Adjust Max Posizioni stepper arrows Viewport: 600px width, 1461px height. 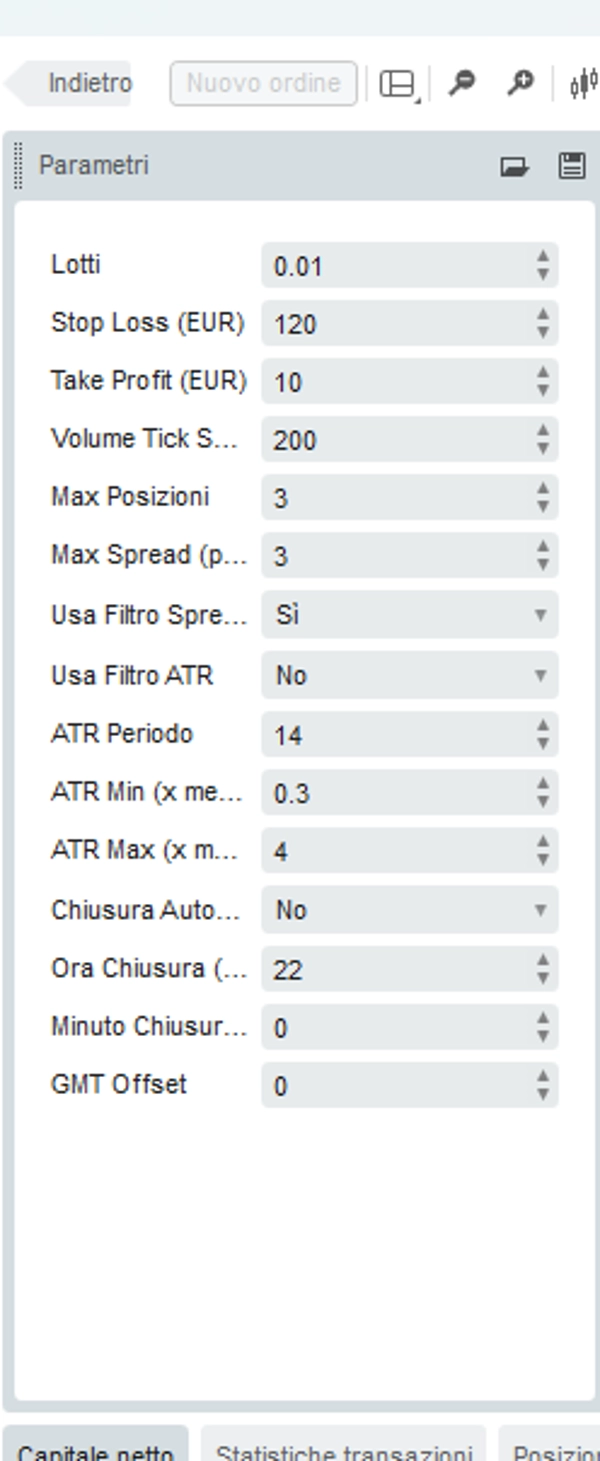[542, 497]
